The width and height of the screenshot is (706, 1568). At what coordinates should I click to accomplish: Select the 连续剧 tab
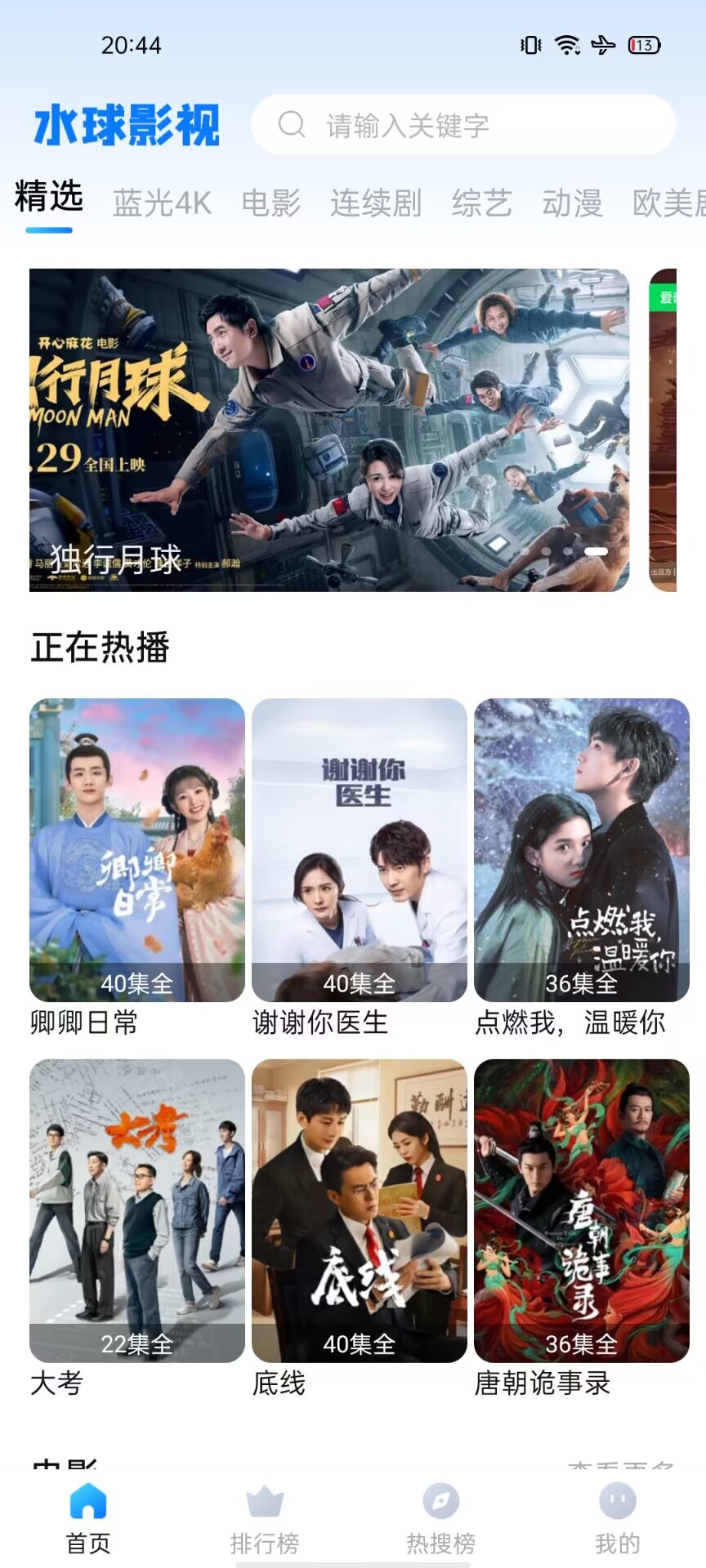[x=376, y=203]
